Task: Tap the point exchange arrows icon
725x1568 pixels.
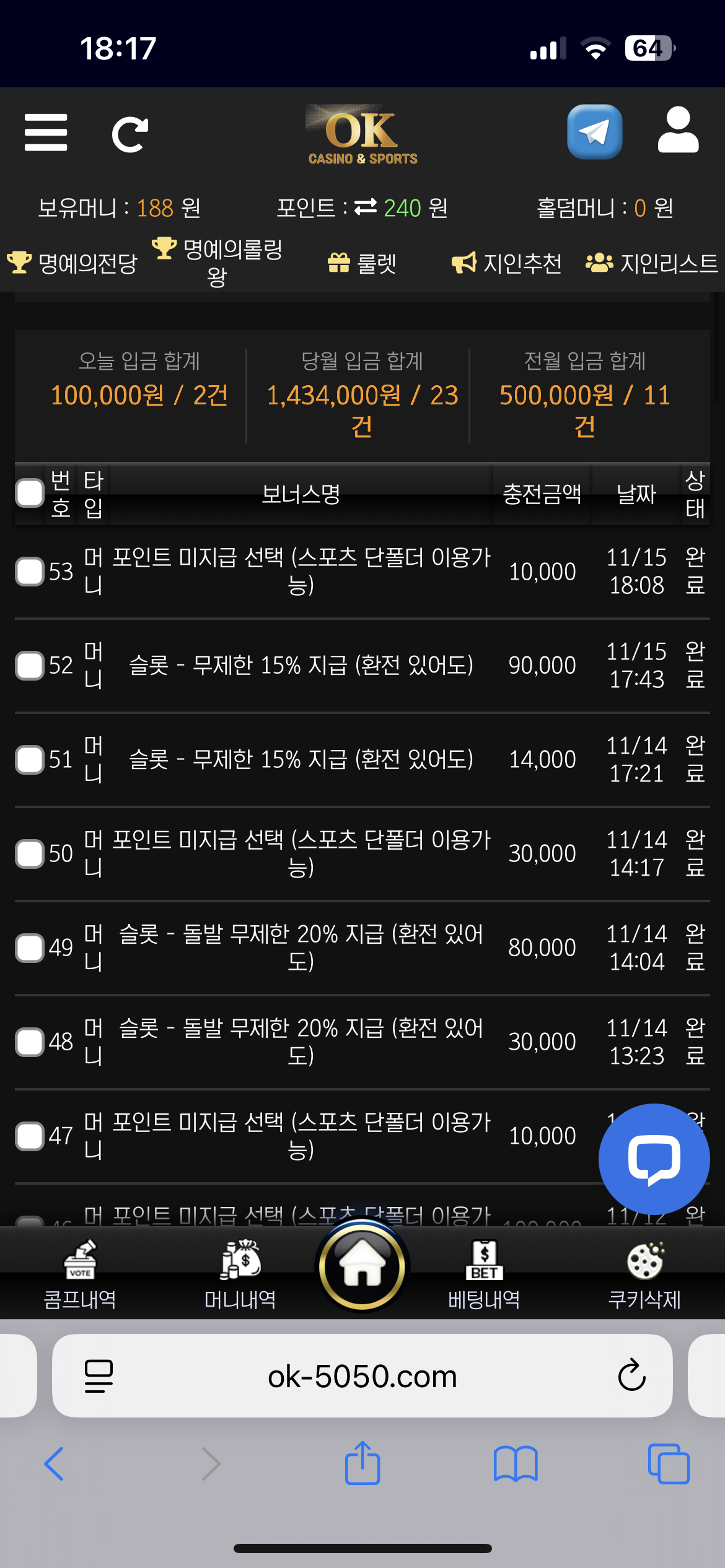Action: pos(366,209)
